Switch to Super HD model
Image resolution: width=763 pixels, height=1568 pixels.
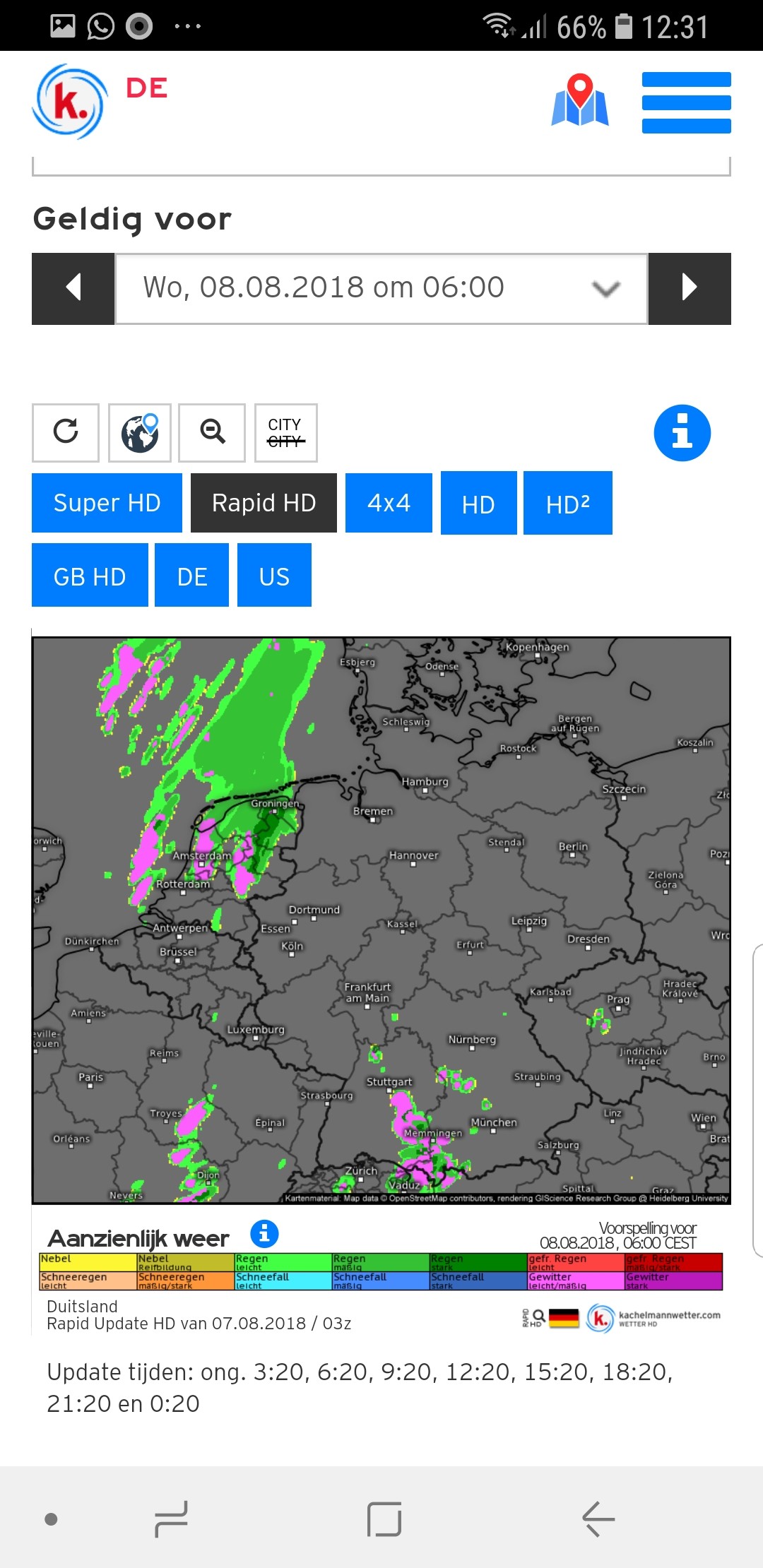coord(107,503)
